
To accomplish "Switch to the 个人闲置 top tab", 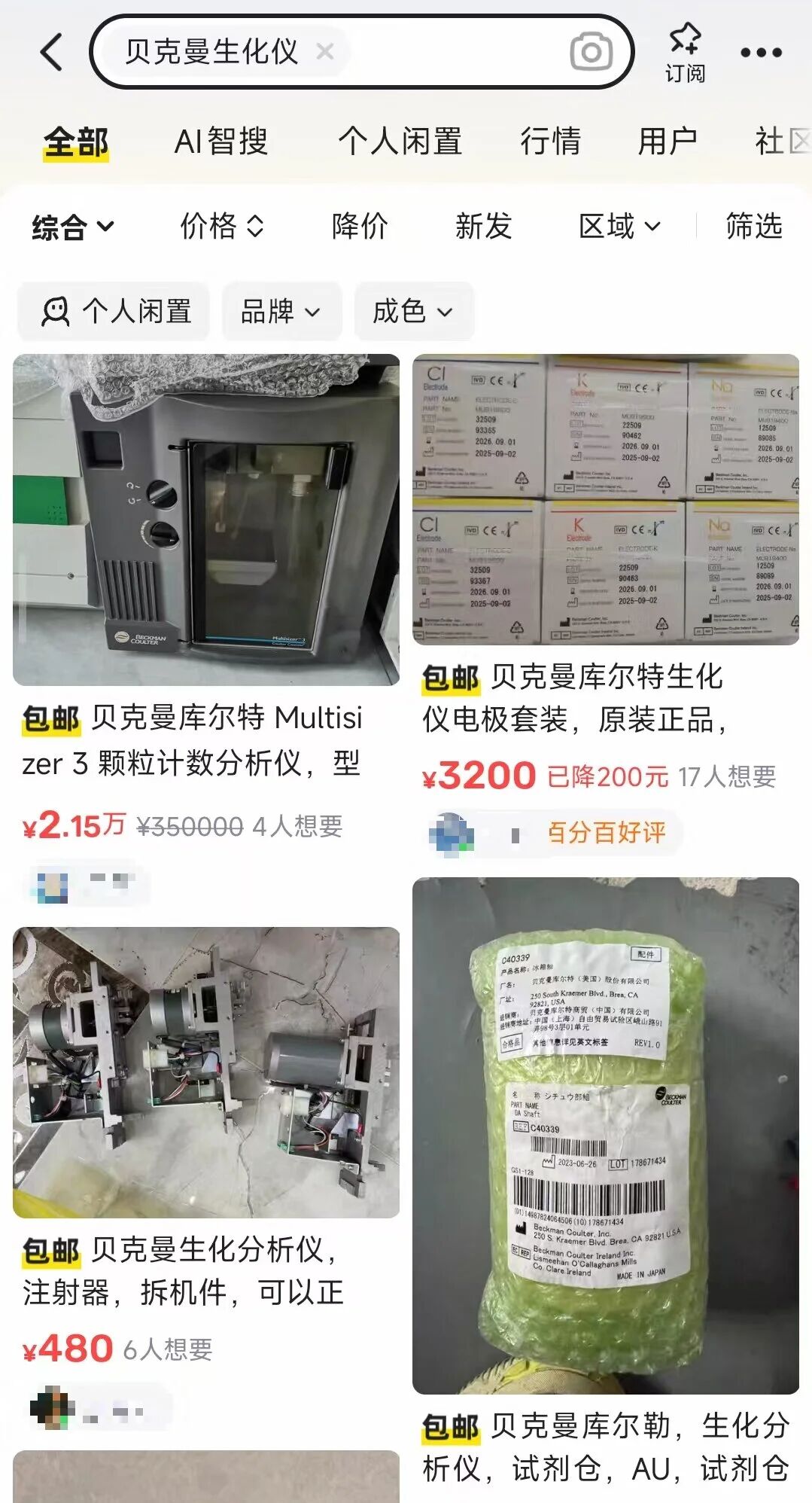I will pos(400,142).
